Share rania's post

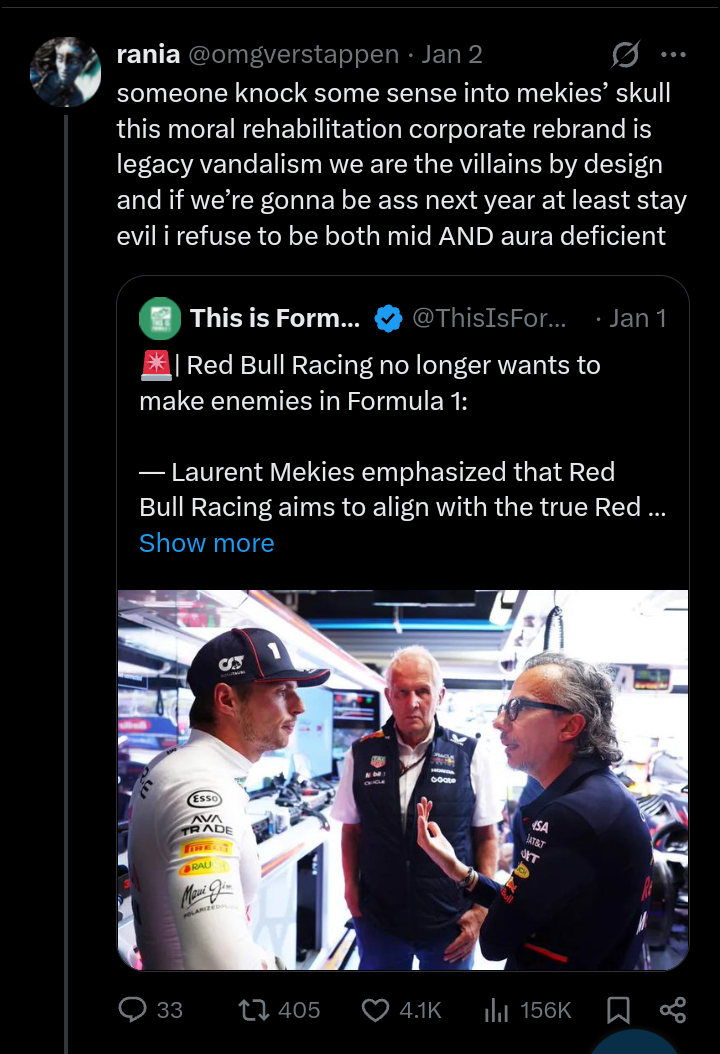tap(672, 1010)
